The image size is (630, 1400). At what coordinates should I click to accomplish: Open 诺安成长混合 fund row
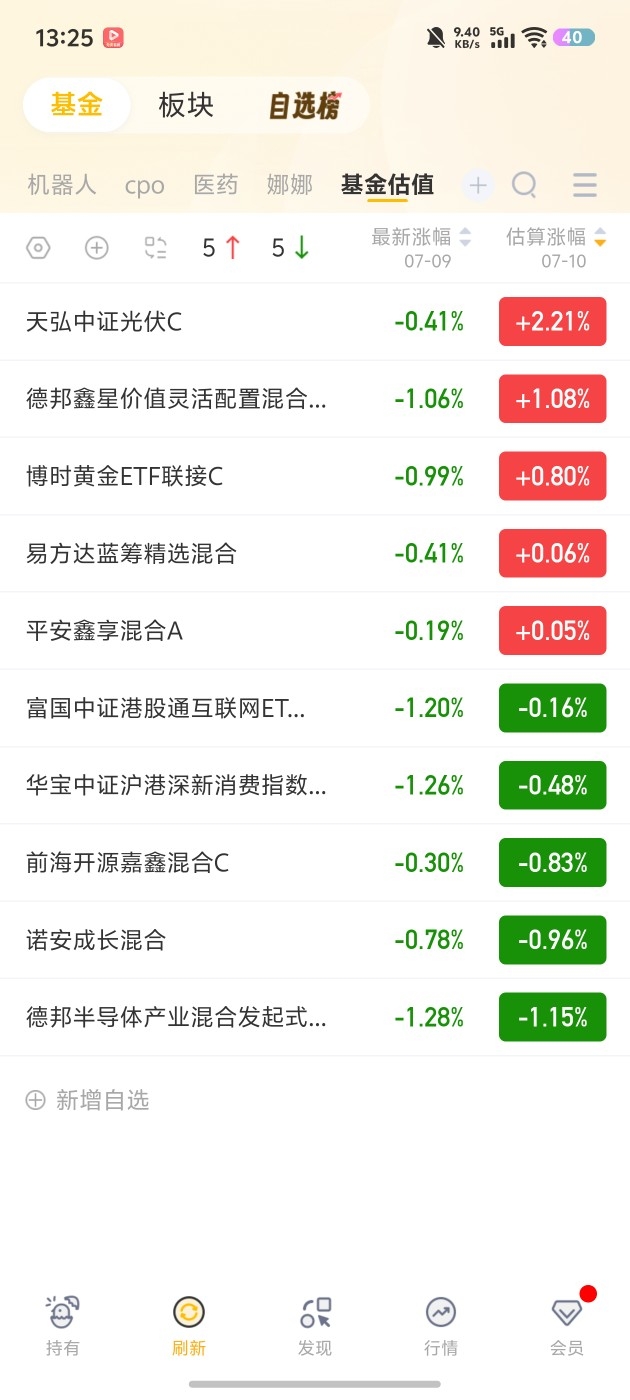pos(315,940)
